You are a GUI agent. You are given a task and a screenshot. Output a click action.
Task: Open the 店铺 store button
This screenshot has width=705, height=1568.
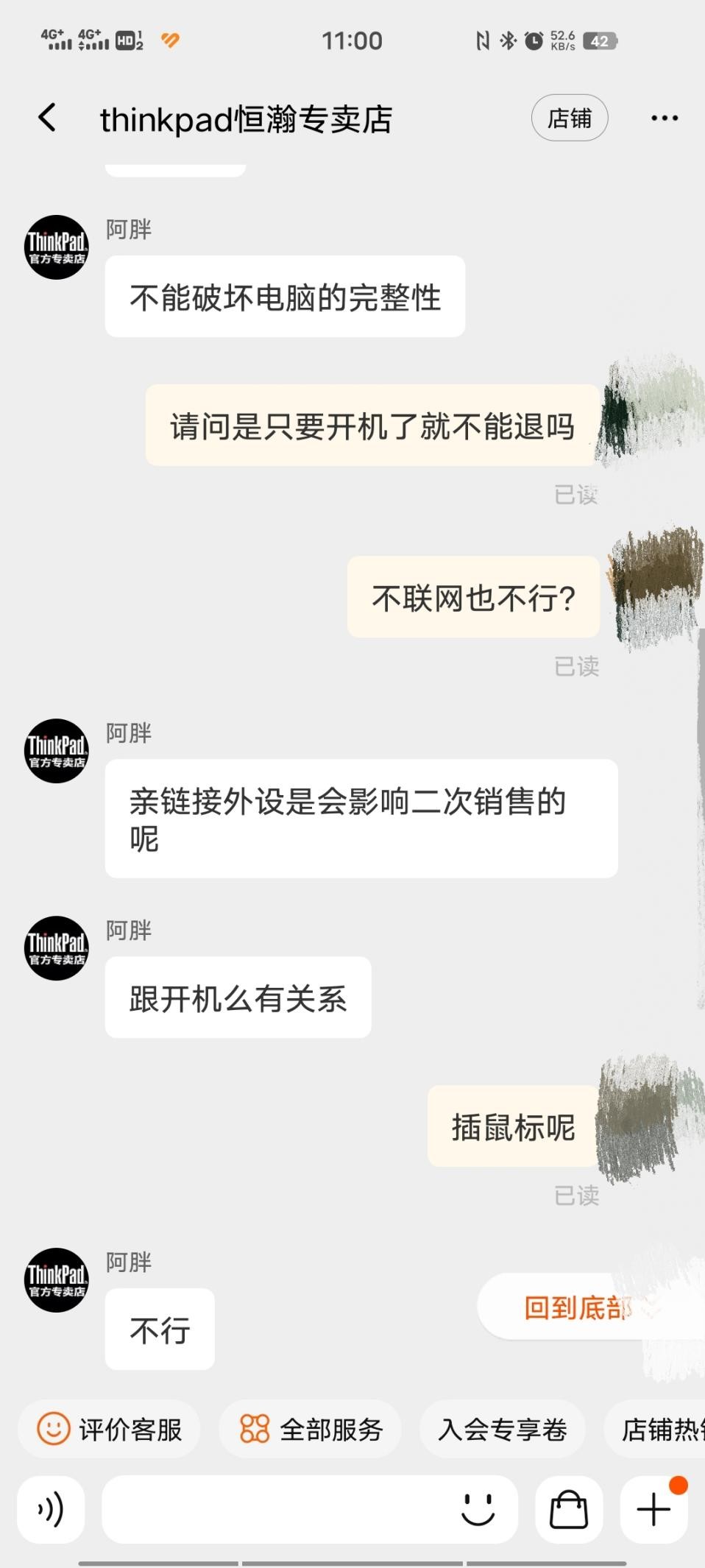(570, 118)
